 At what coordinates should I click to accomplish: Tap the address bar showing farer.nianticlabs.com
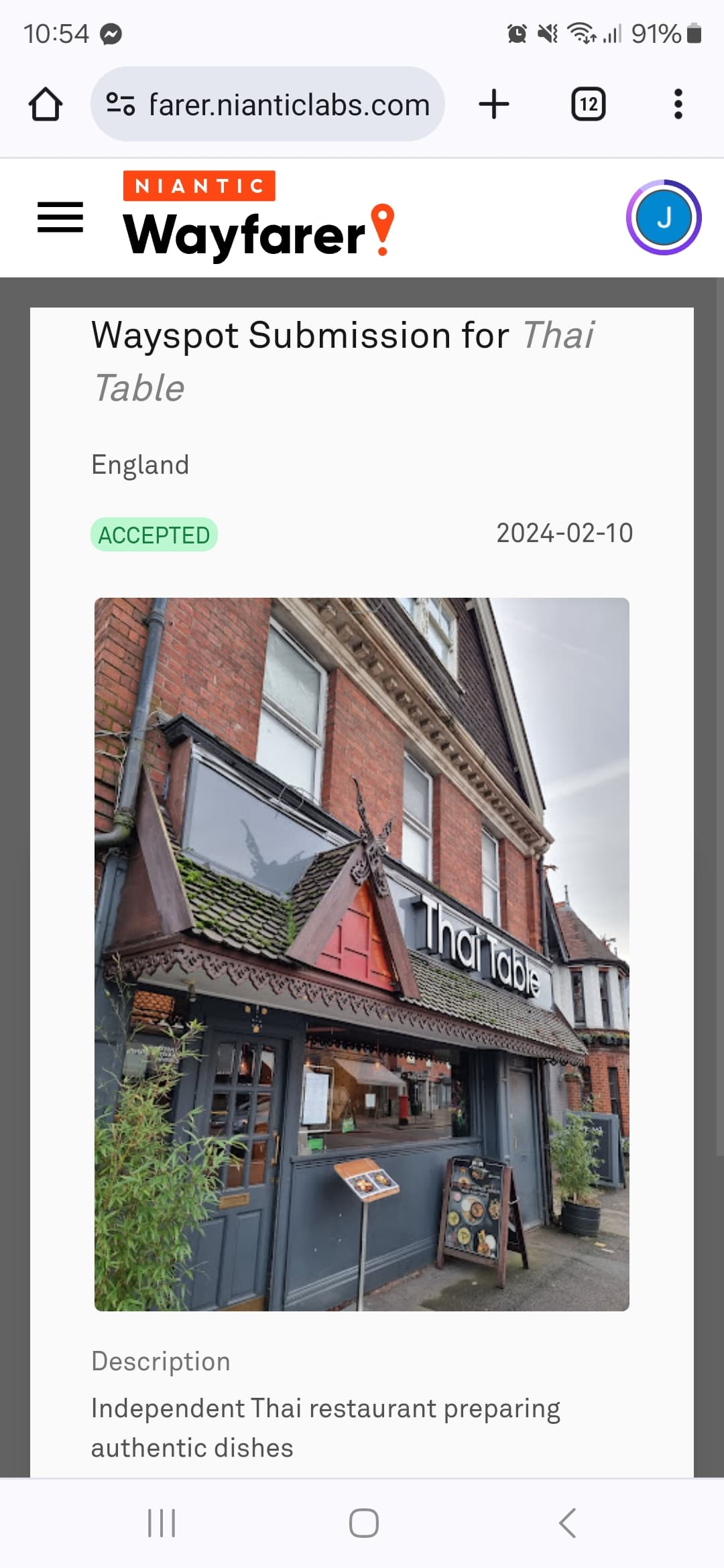pyautogui.click(x=267, y=104)
